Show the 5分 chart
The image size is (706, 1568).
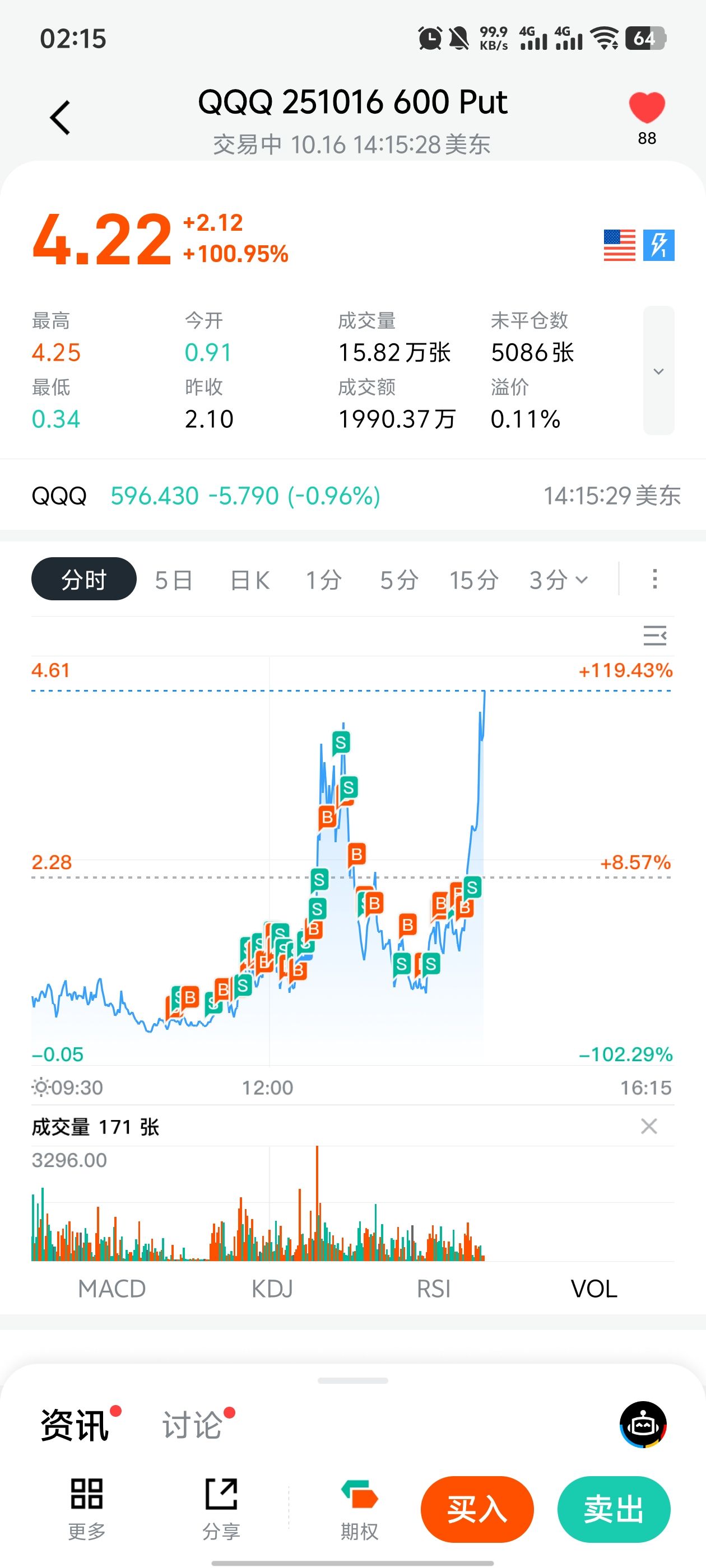[x=399, y=580]
